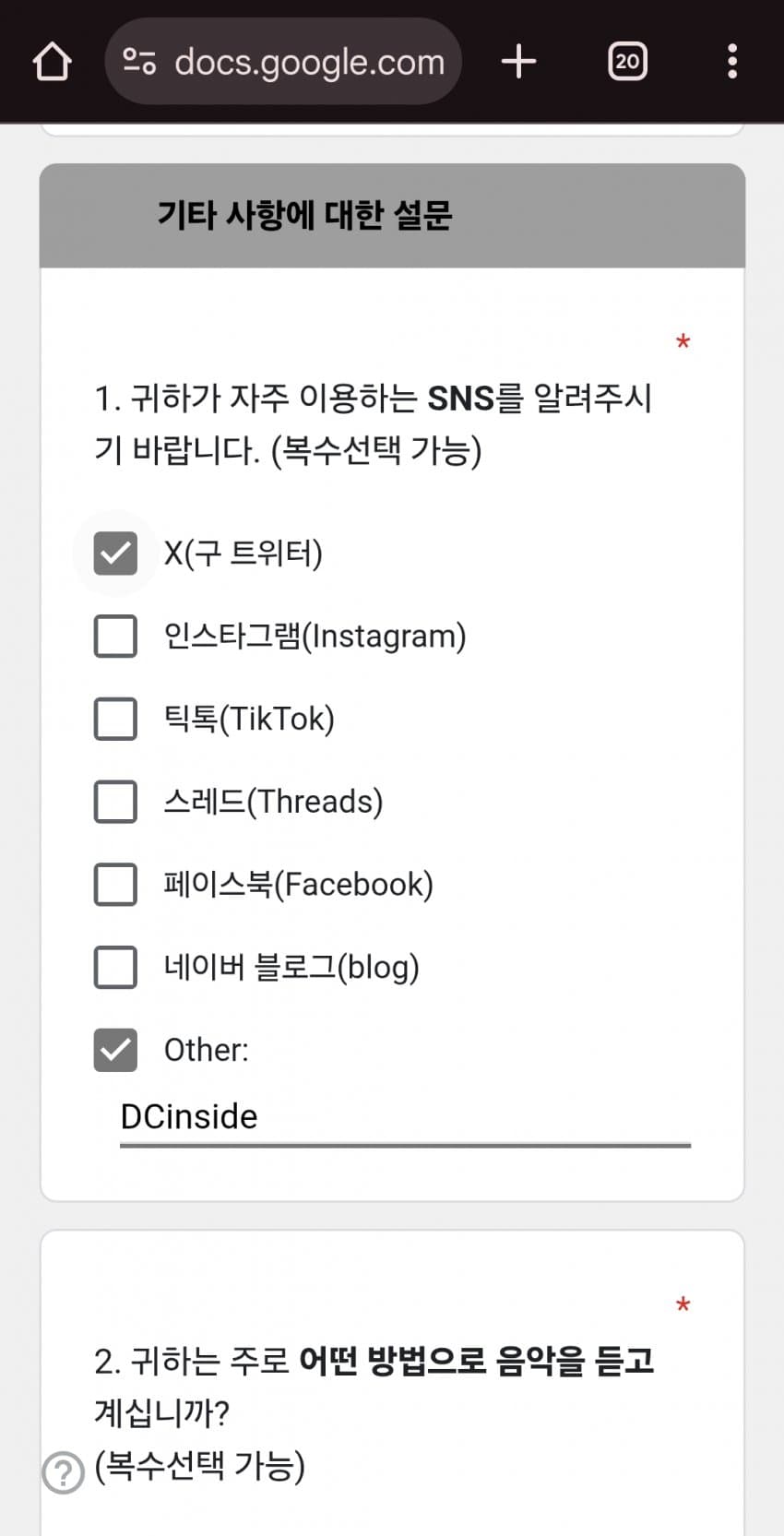Viewport: 784px width, 1536px height.
Task: Tick the 스레드(Threads) checkbox
Action: tap(115, 802)
